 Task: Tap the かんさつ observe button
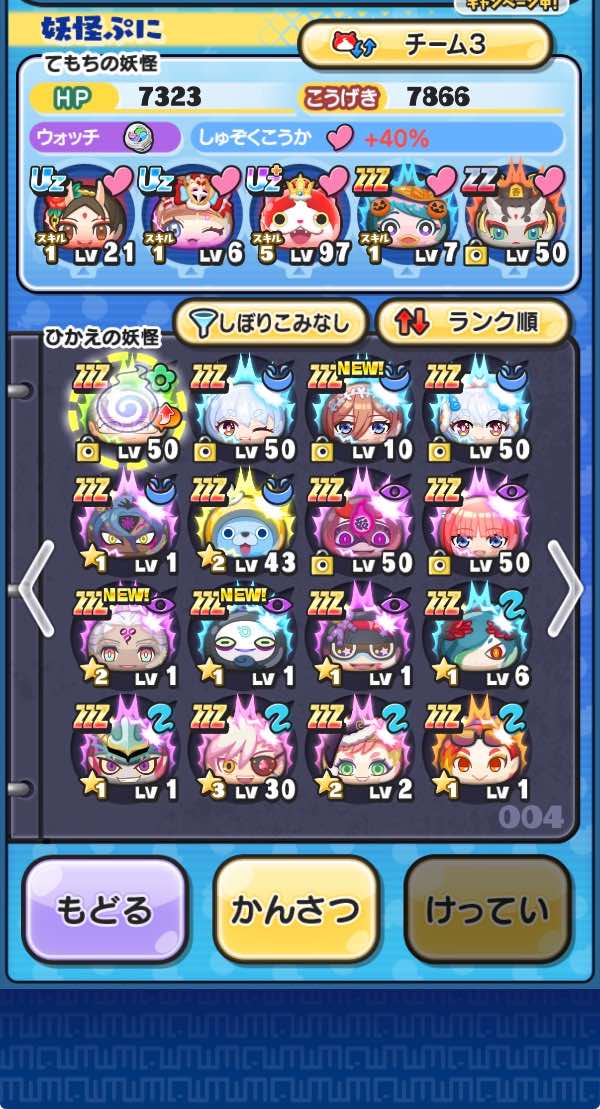tap(296, 909)
